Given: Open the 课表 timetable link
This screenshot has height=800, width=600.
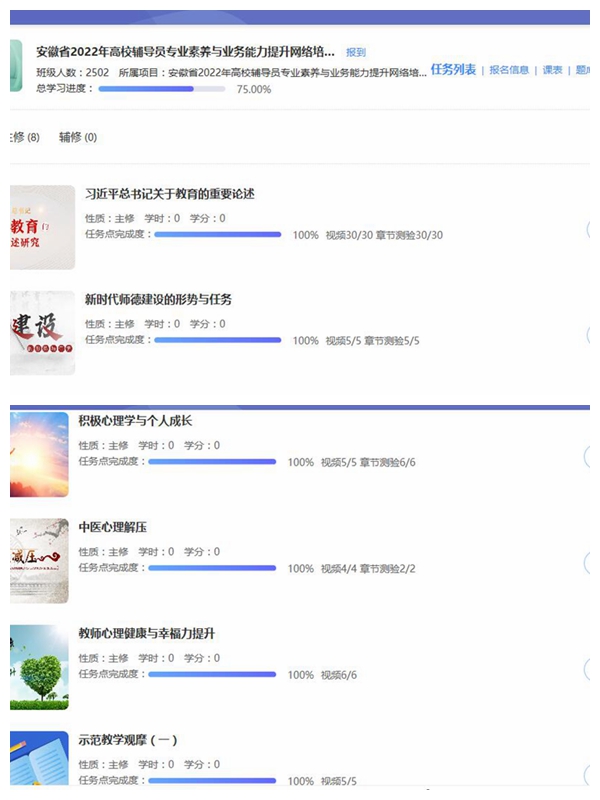Looking at the screenshot, I should pyautogui.click(x=552, y=70).
